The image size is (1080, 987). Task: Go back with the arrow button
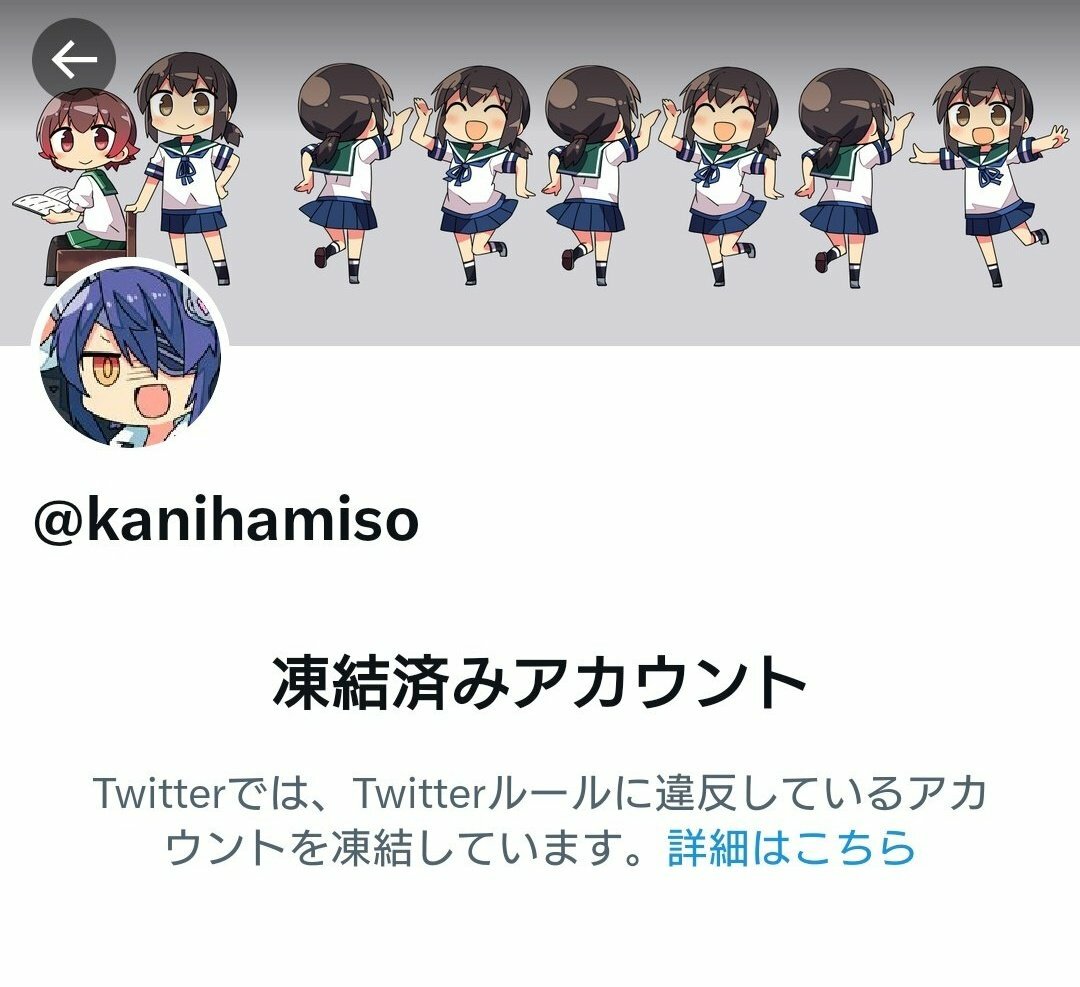click(74, 60)
